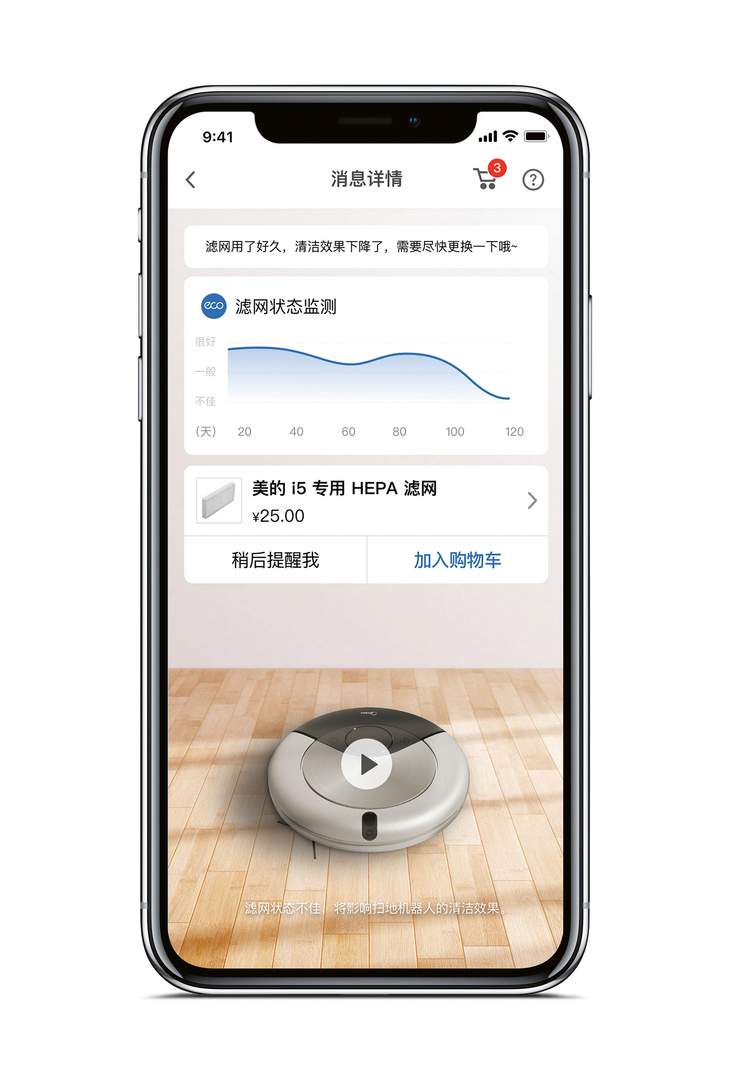Open the shopping cart
The height and width of the screenshot is (1080, 733).
coord(485,179)
